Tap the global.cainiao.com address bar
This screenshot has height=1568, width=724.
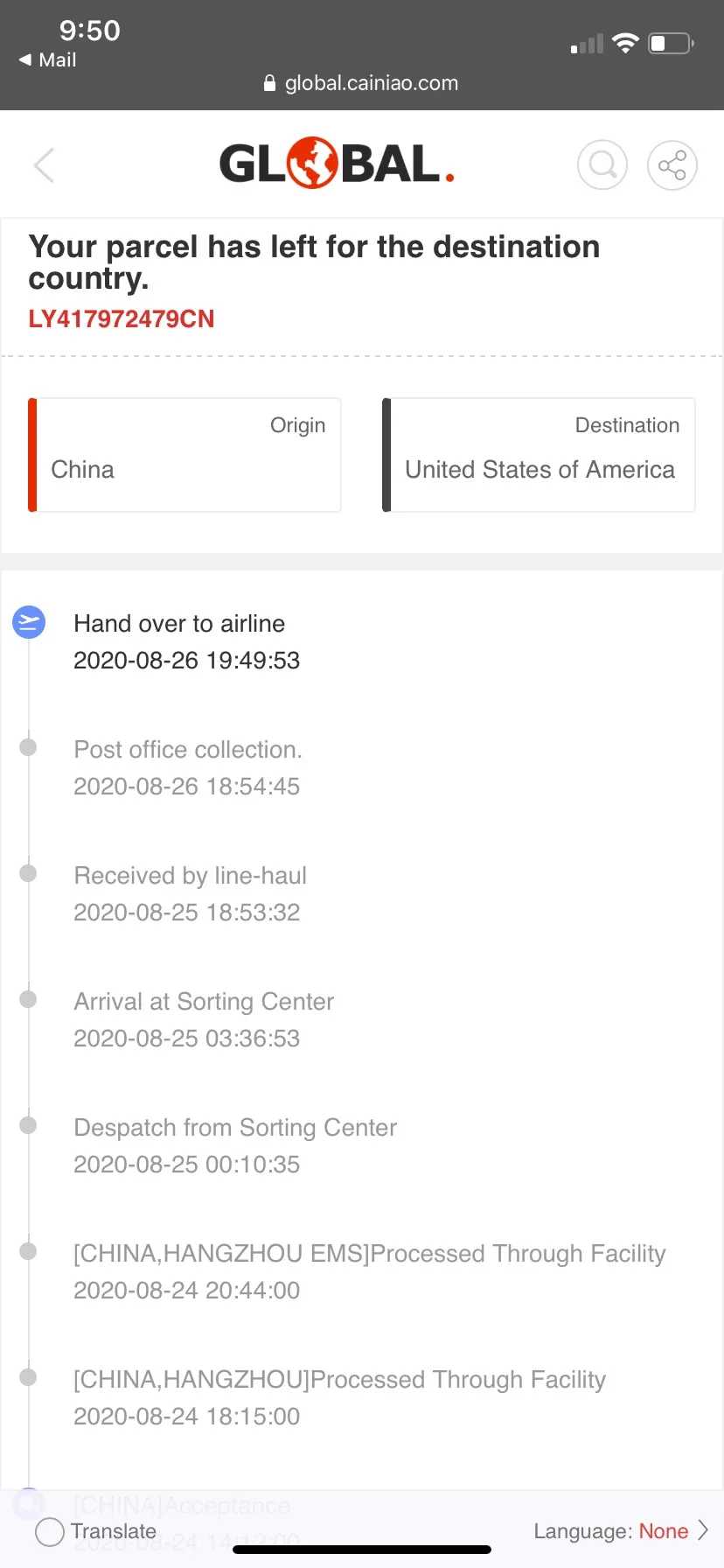[x=361, y=83]
